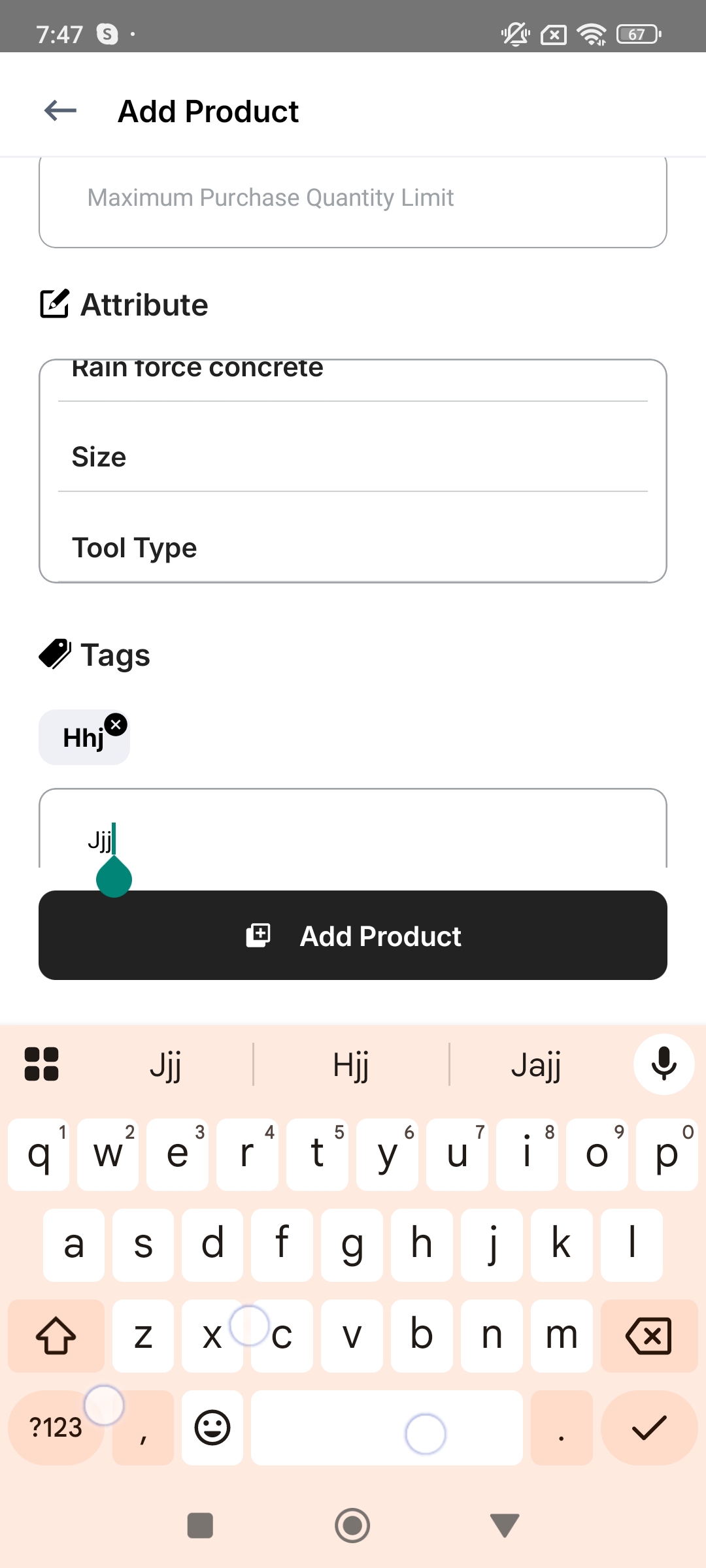706x1568 pixels.
Task: Focus the tags text field containing Jjj
Action: 353,830
